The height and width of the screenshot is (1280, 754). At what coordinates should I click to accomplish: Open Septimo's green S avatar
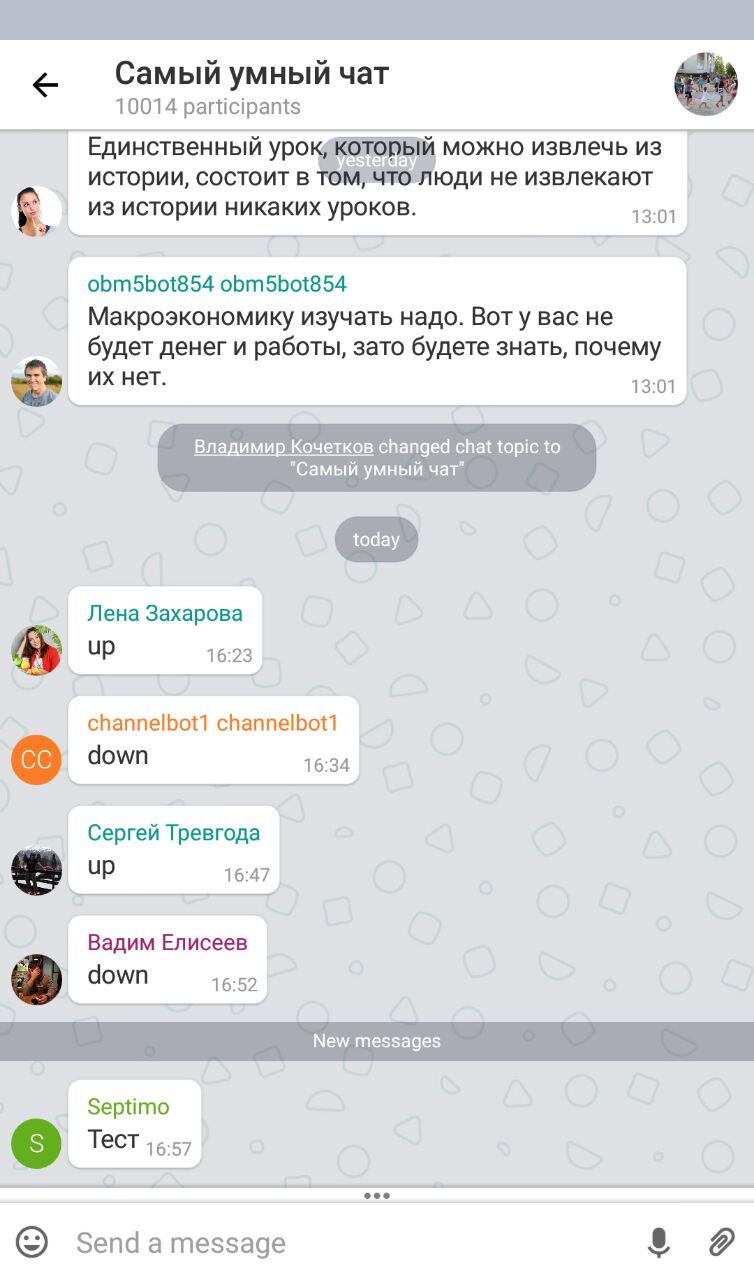tap(36, 1143)
